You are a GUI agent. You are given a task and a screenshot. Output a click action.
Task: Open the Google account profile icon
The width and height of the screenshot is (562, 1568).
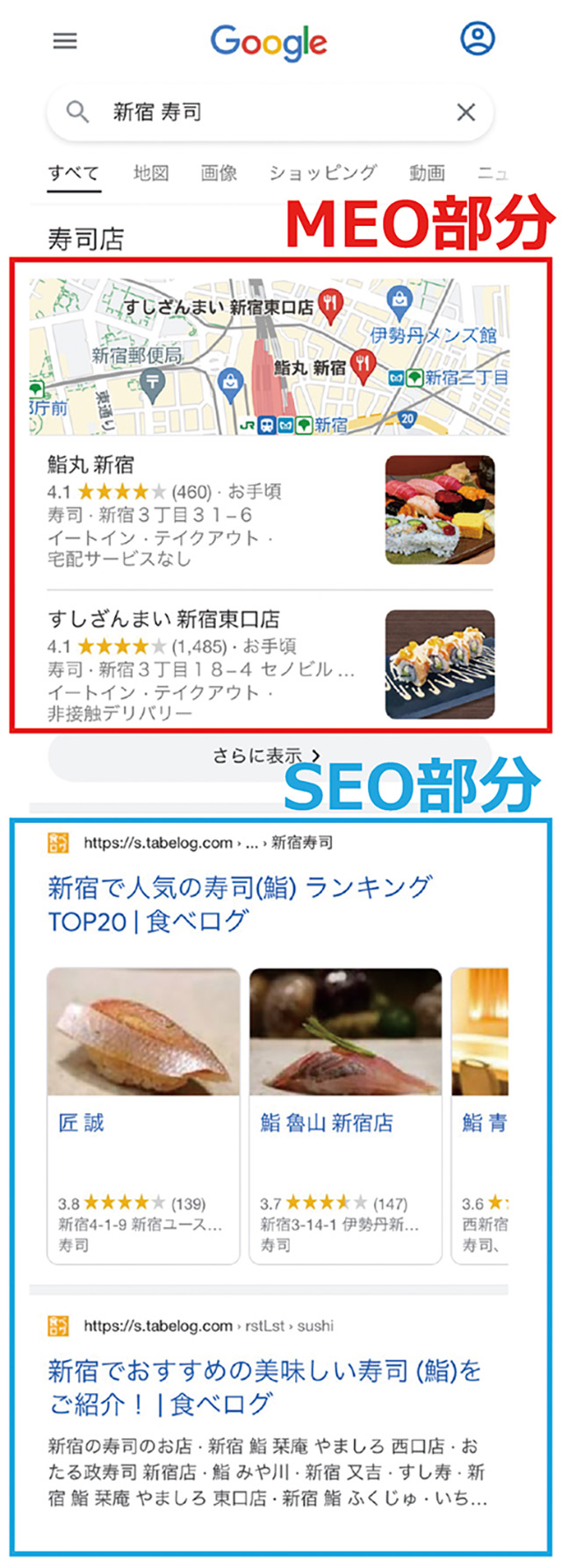(x=477, y=39)
